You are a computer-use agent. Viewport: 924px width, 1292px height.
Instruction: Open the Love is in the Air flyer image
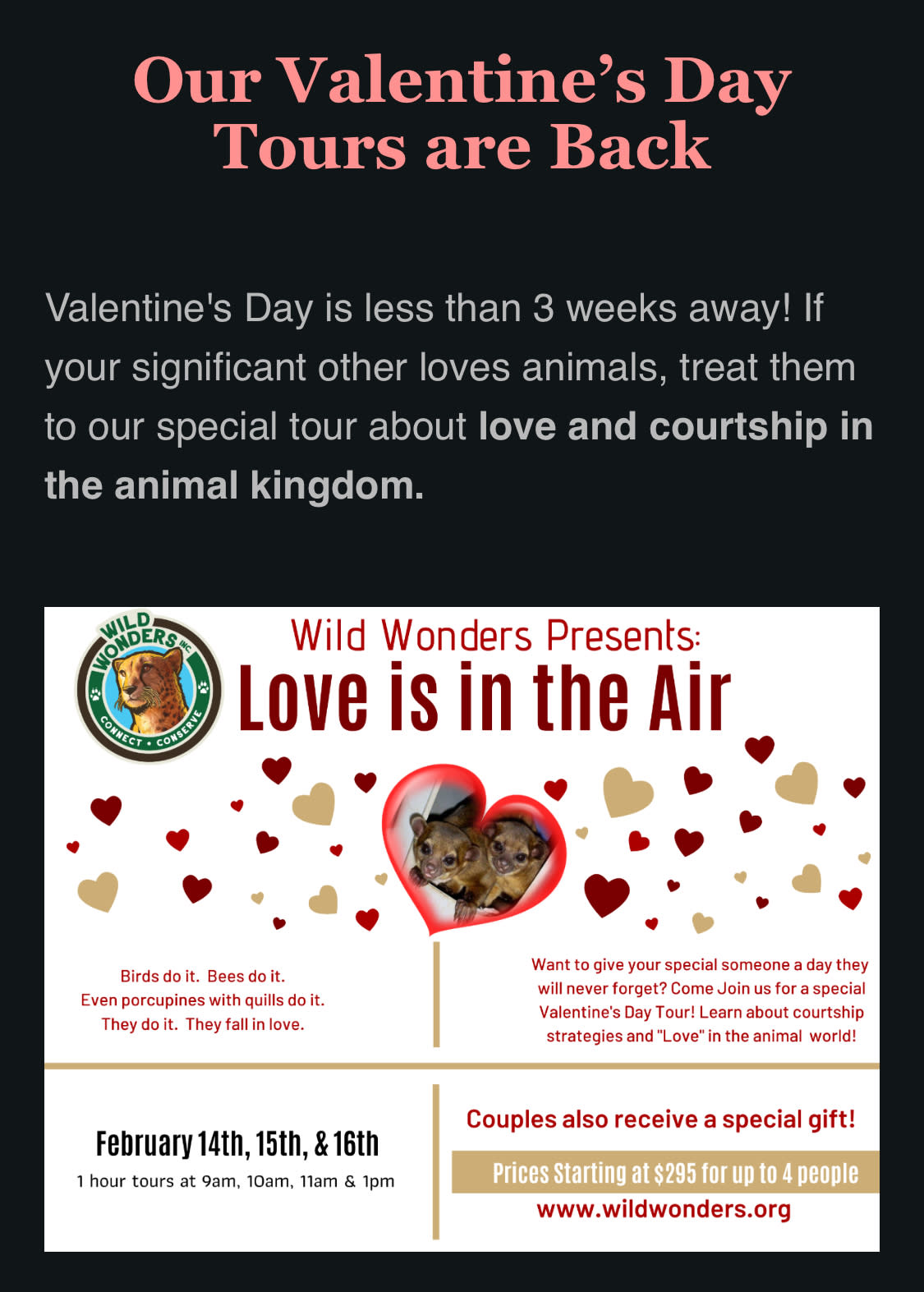click(462, 929)
